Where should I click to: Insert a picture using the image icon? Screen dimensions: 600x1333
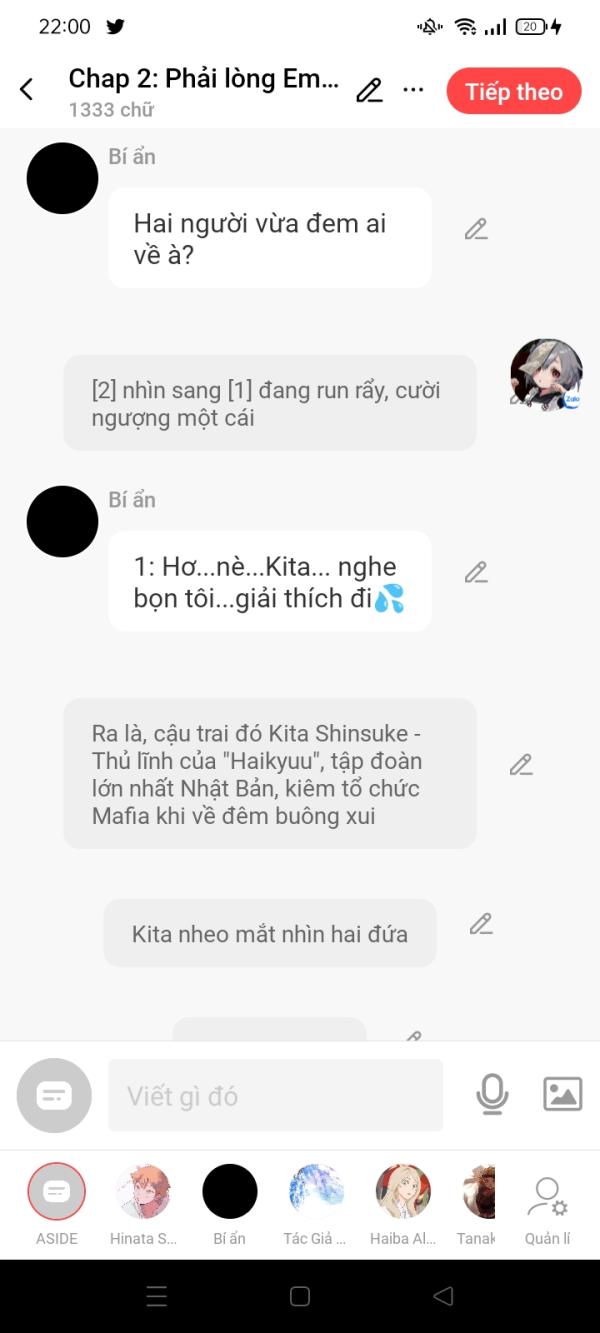562,1094
